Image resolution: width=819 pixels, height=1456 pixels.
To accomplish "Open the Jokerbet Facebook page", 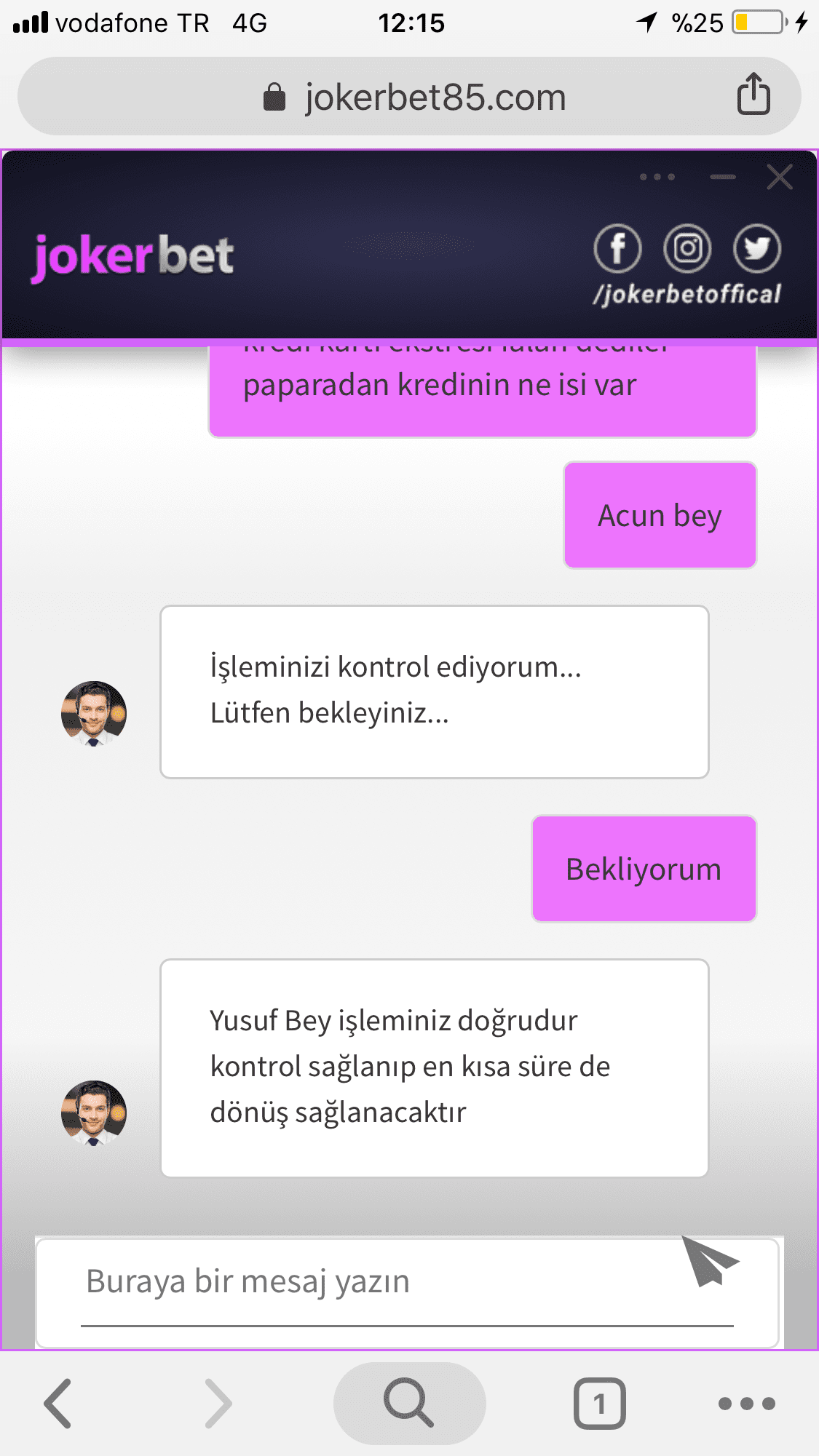I will [x=617, y=248].
